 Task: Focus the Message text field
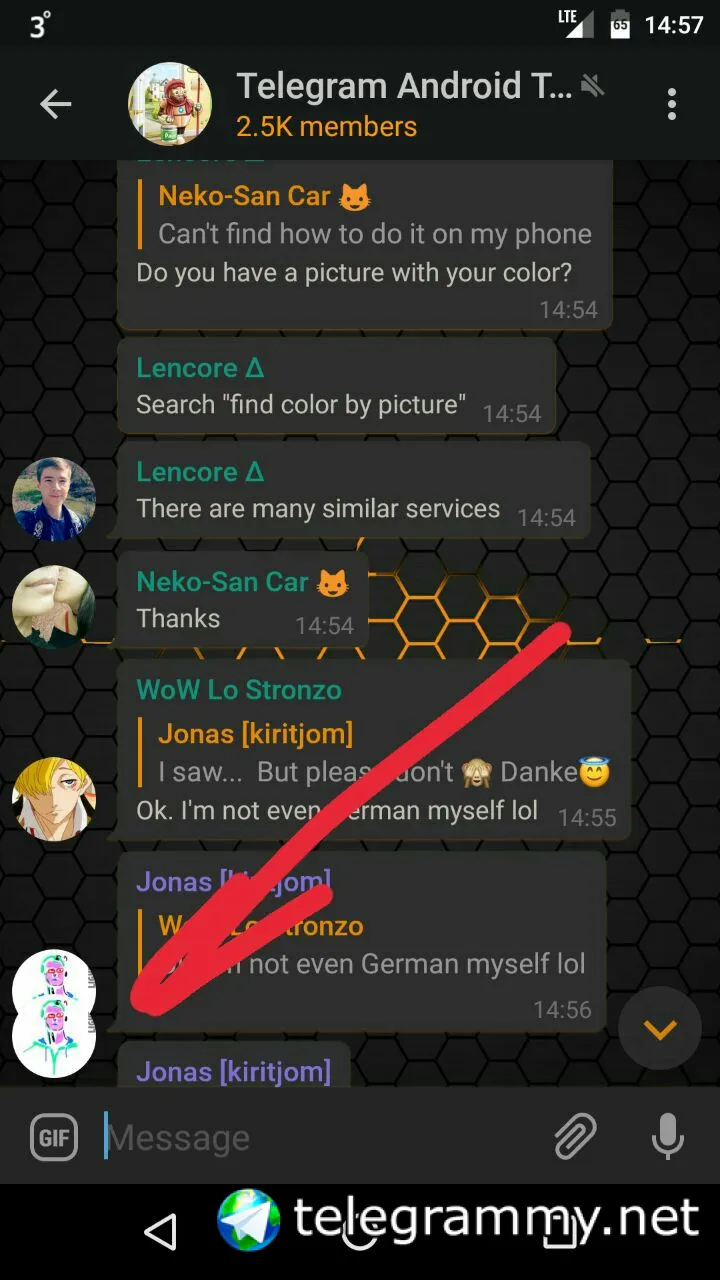click(320, 1138)
